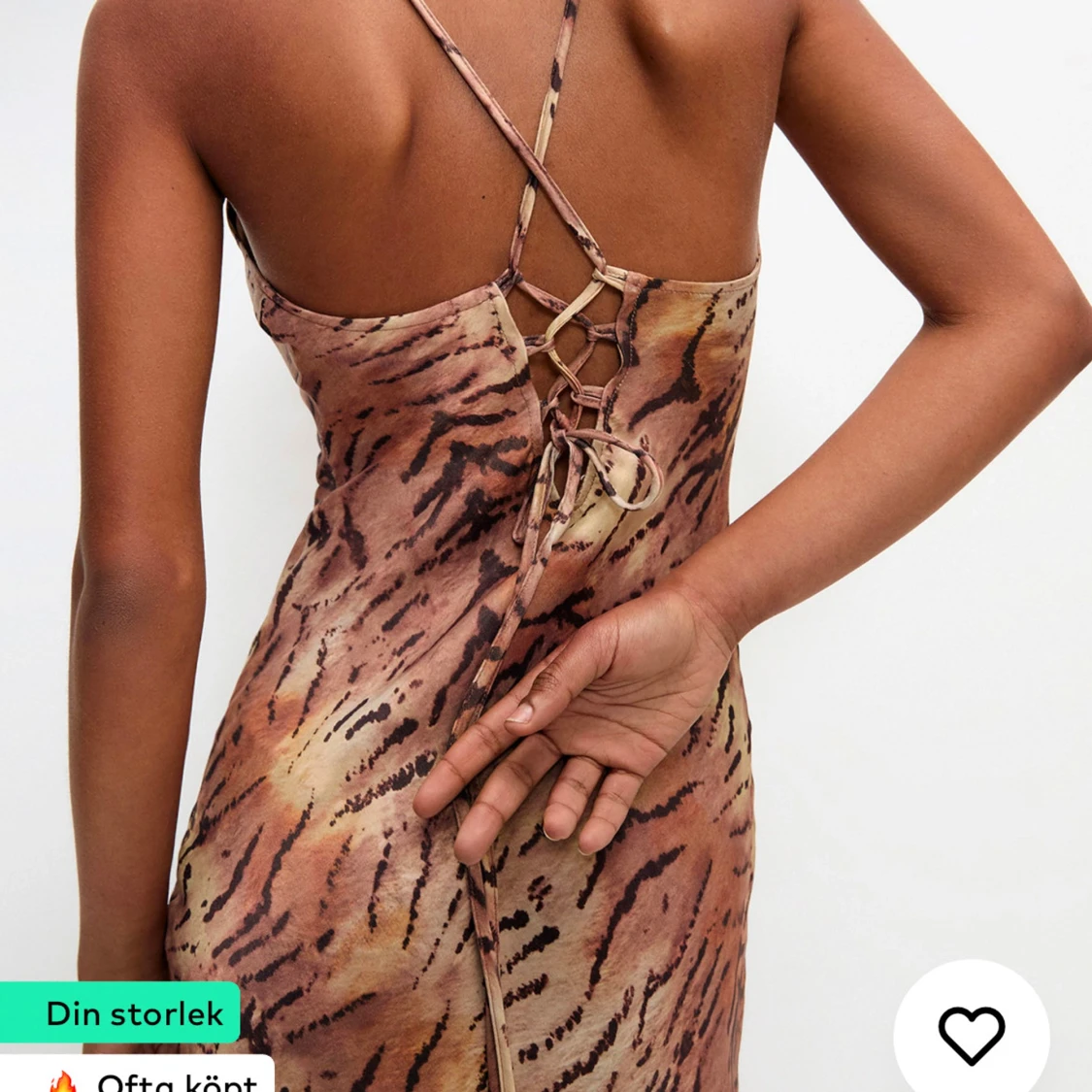Save this dress to favorites with the heart
1092x1092 pixels.
[x=971, y=1035]
